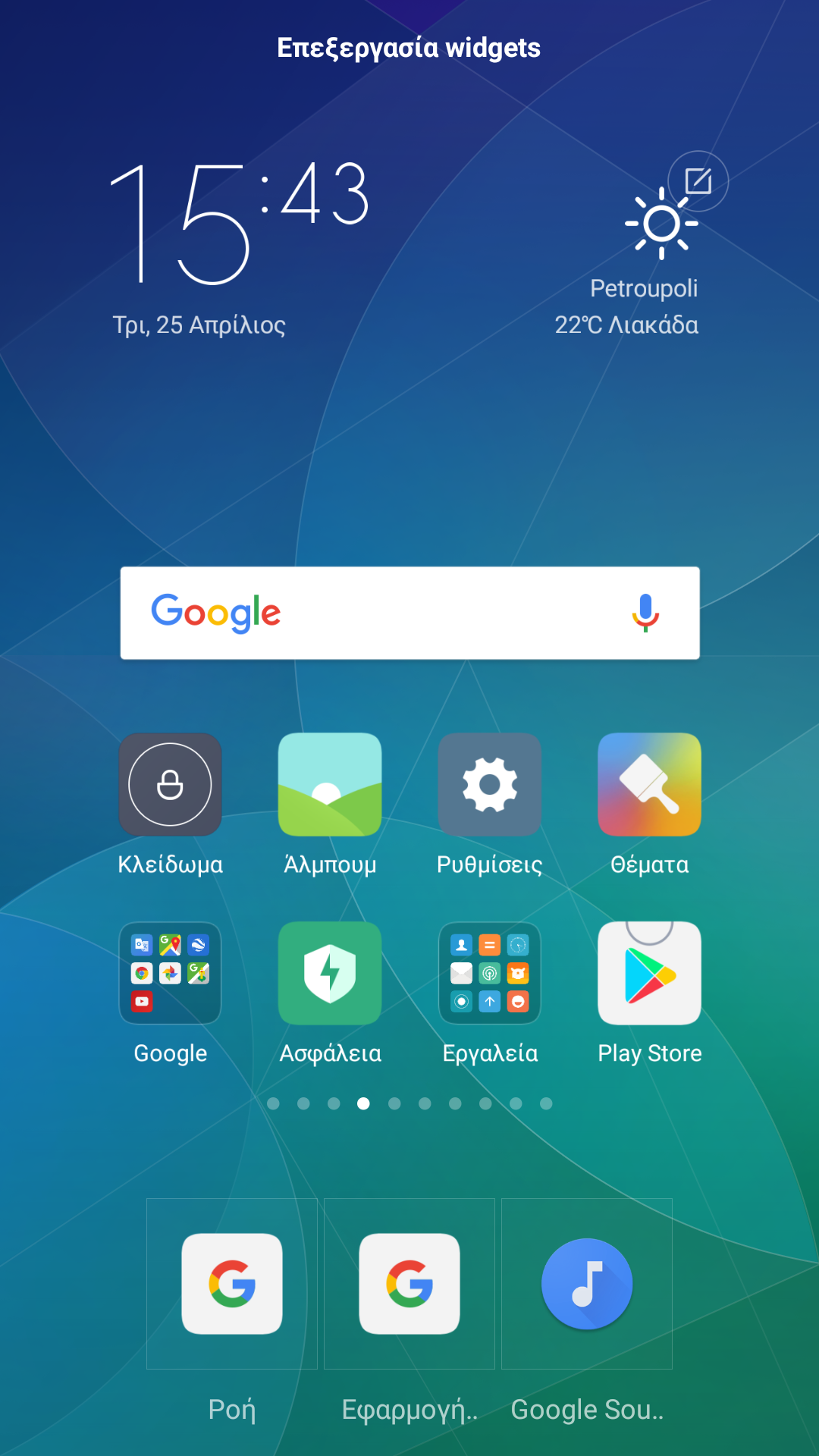The width and height of the screenshot is (819, 1456).
Task: Launch Play Store
Action: click(x=649, y=973)
